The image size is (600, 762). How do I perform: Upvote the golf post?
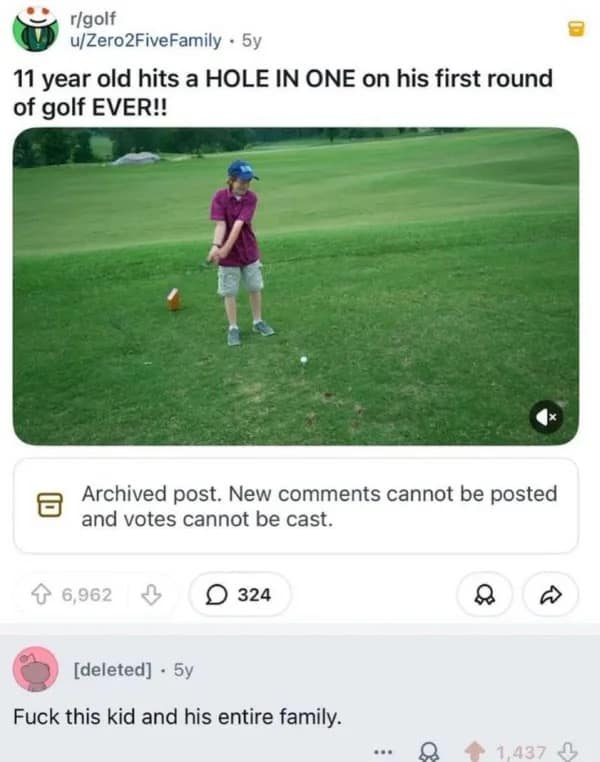click(44, 595)
